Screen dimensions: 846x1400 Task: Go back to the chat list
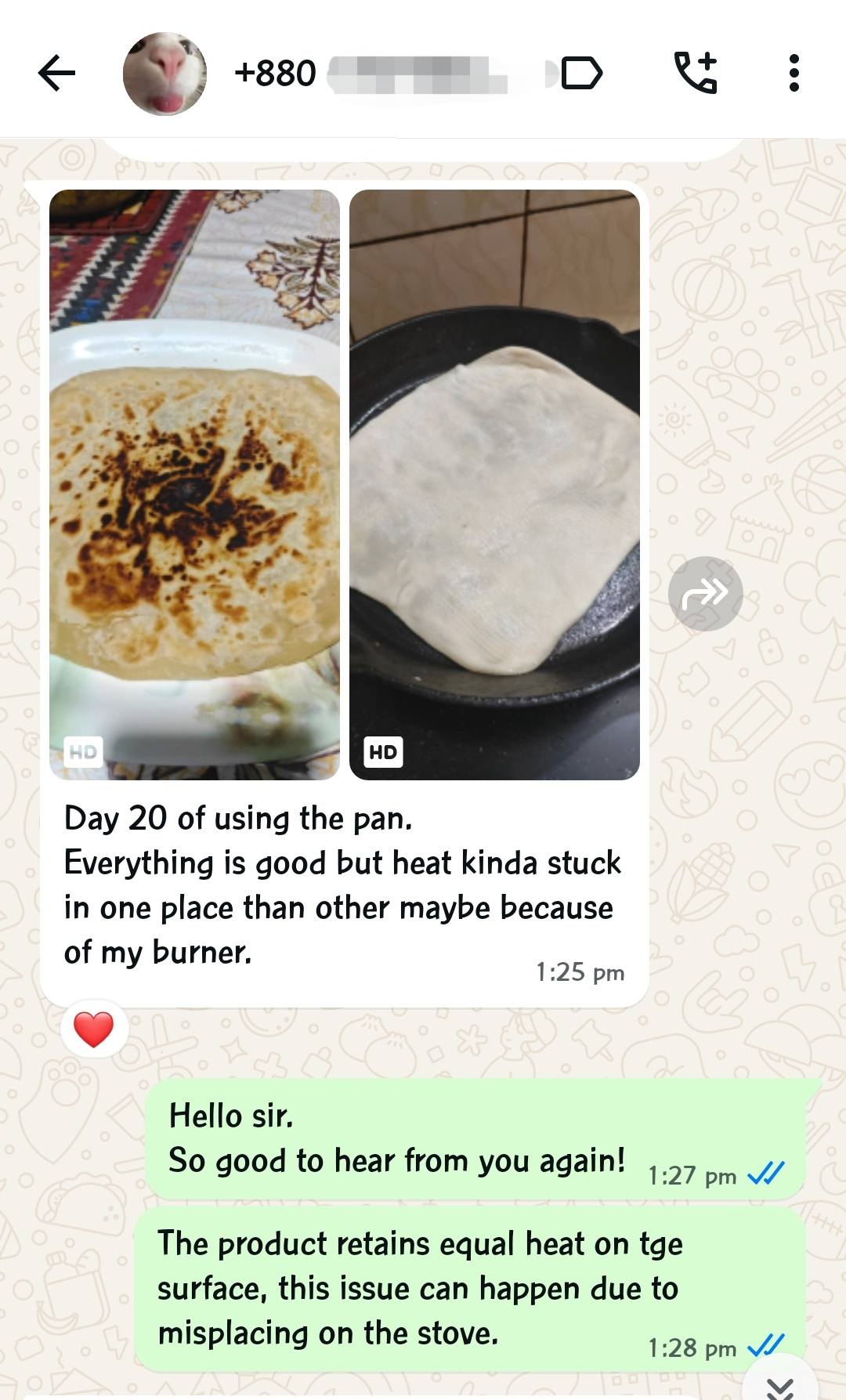tap(56, 74)
